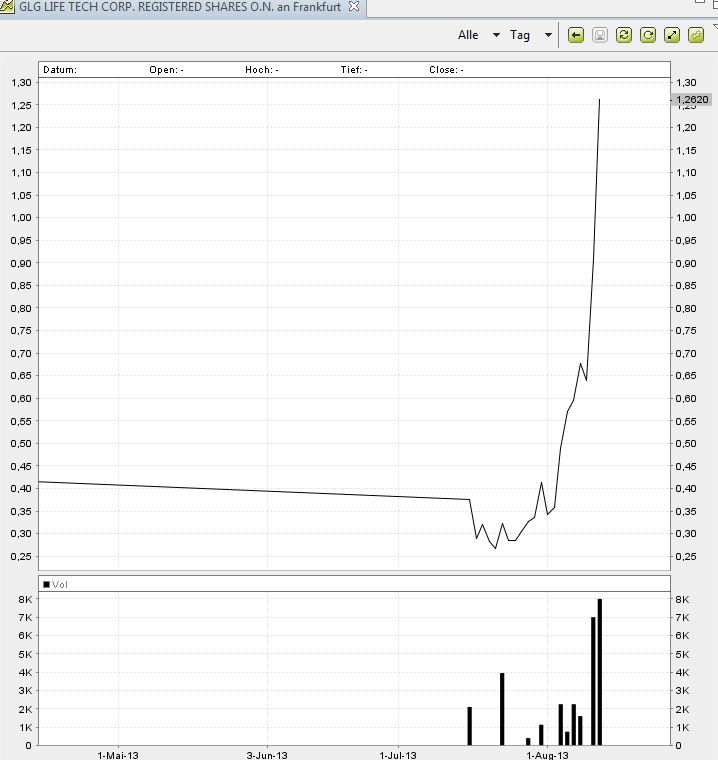Viewport: 718px width, 760px height.
Task: Click the single-arrow reload icon
Action: [648, 35]
